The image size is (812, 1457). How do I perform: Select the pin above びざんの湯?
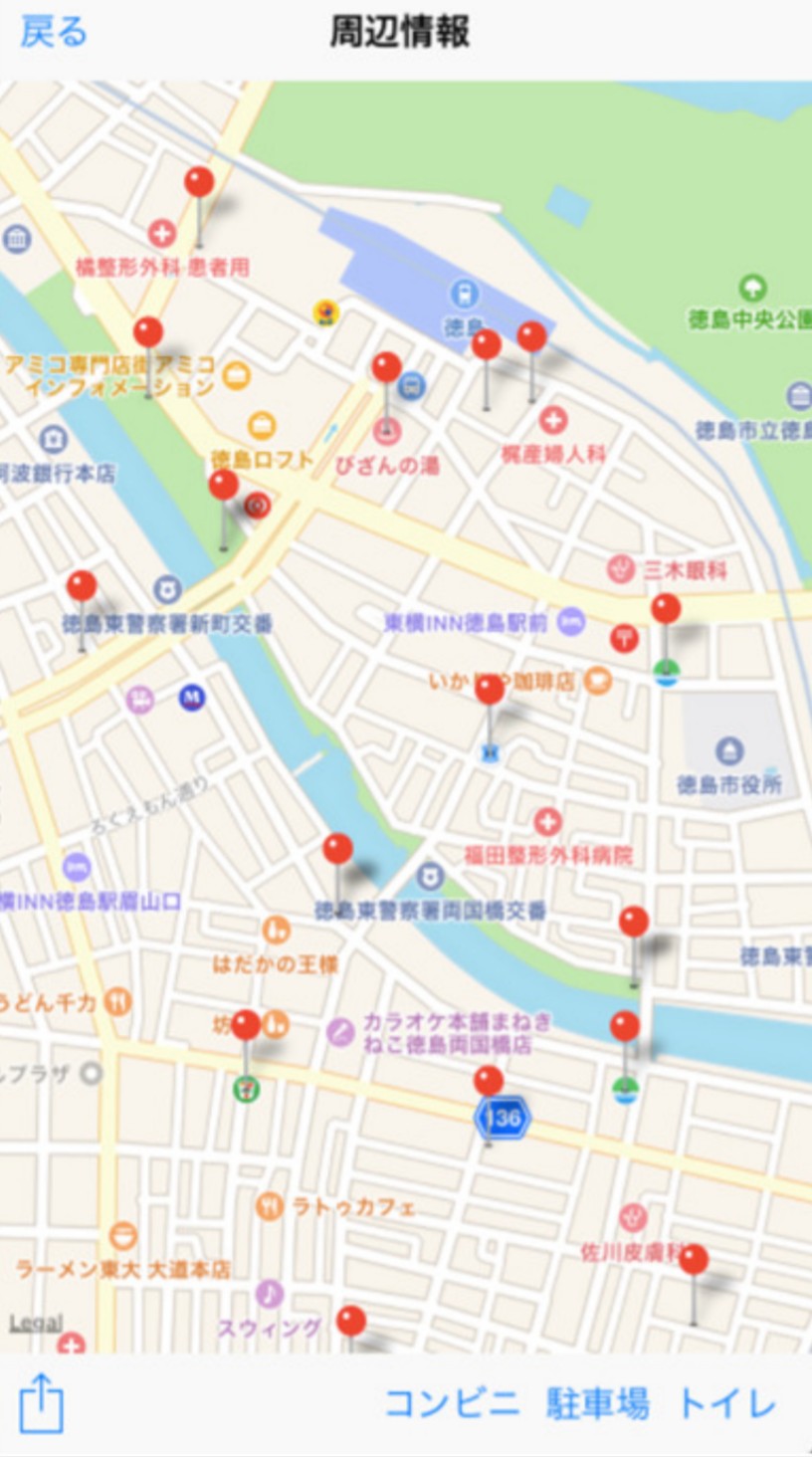387,368
